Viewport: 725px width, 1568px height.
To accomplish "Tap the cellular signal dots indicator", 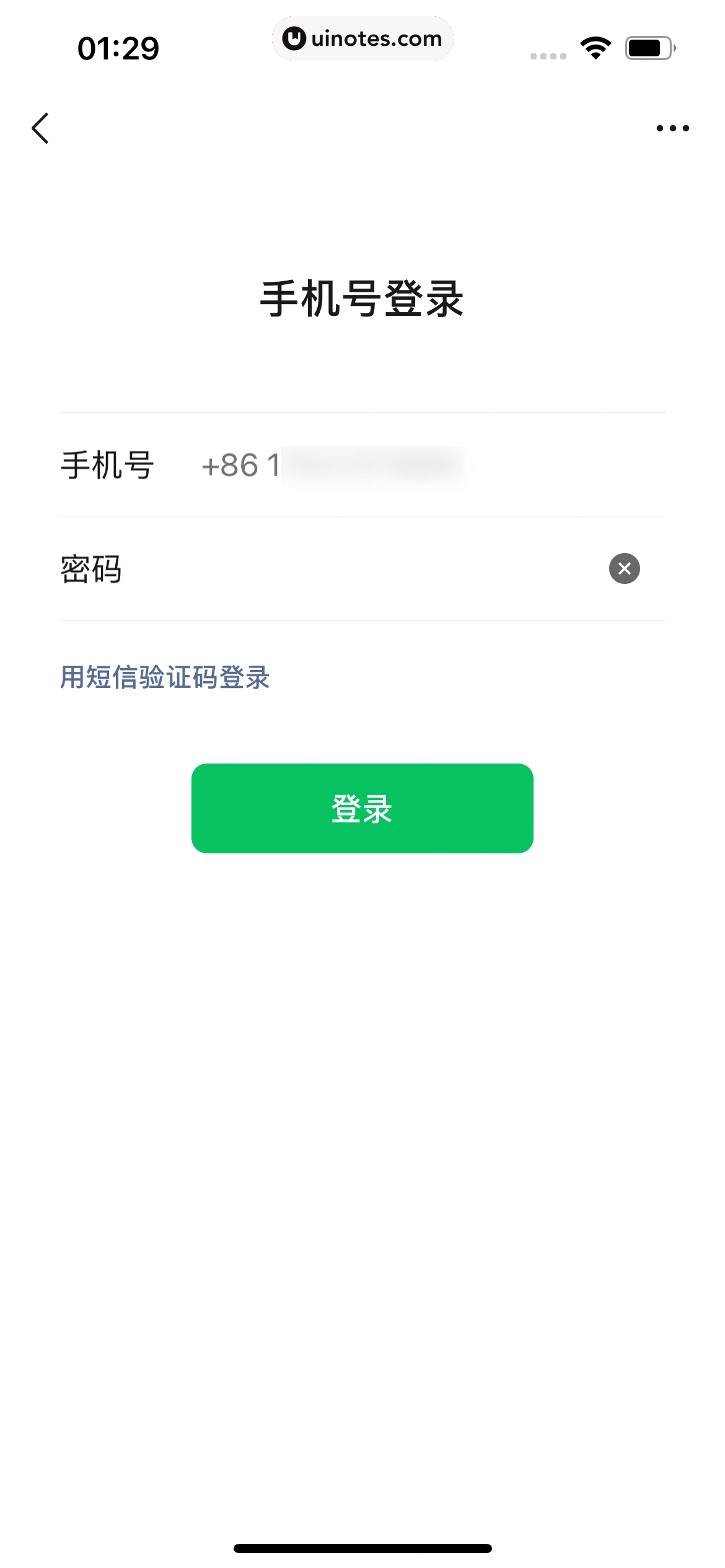I will coord(547,56).
